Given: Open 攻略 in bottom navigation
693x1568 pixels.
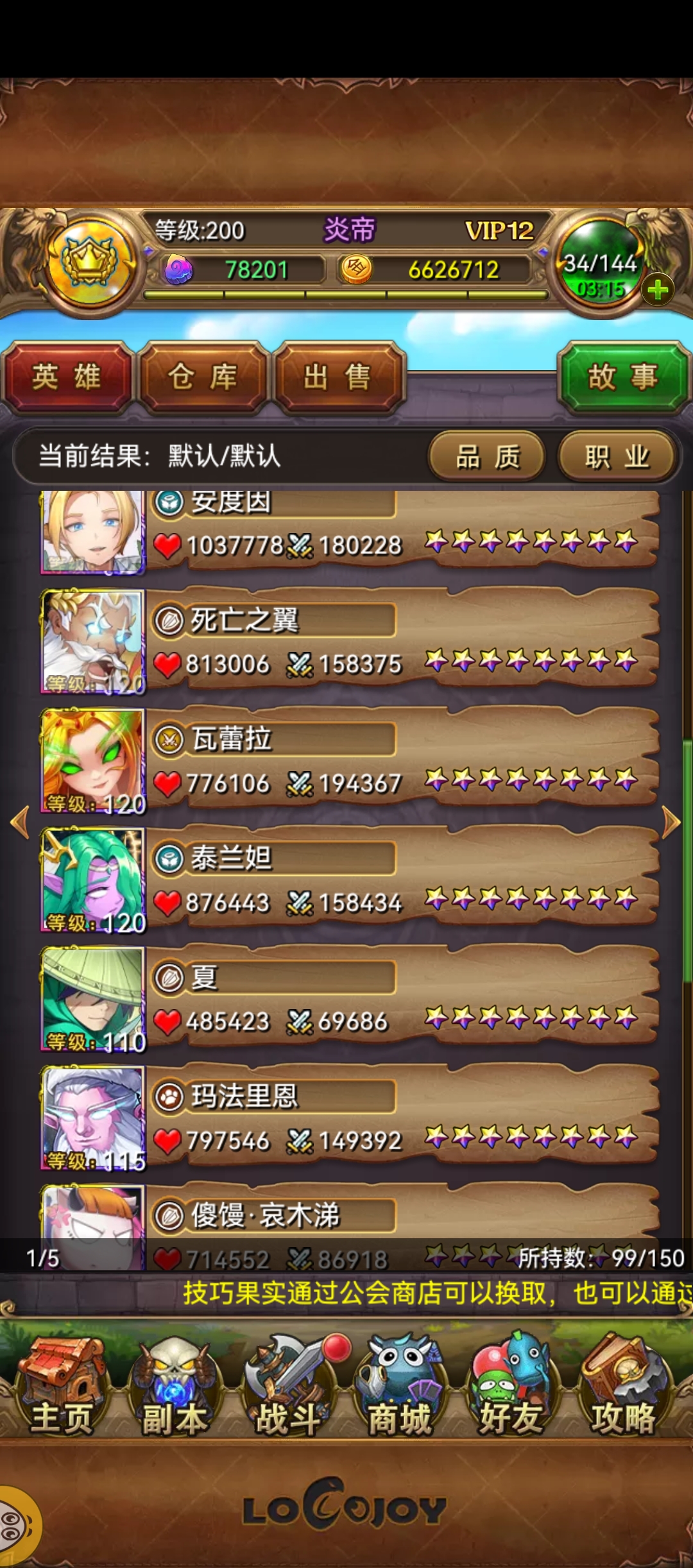Looking at the screenshot, I should [x=623, y=1386].
